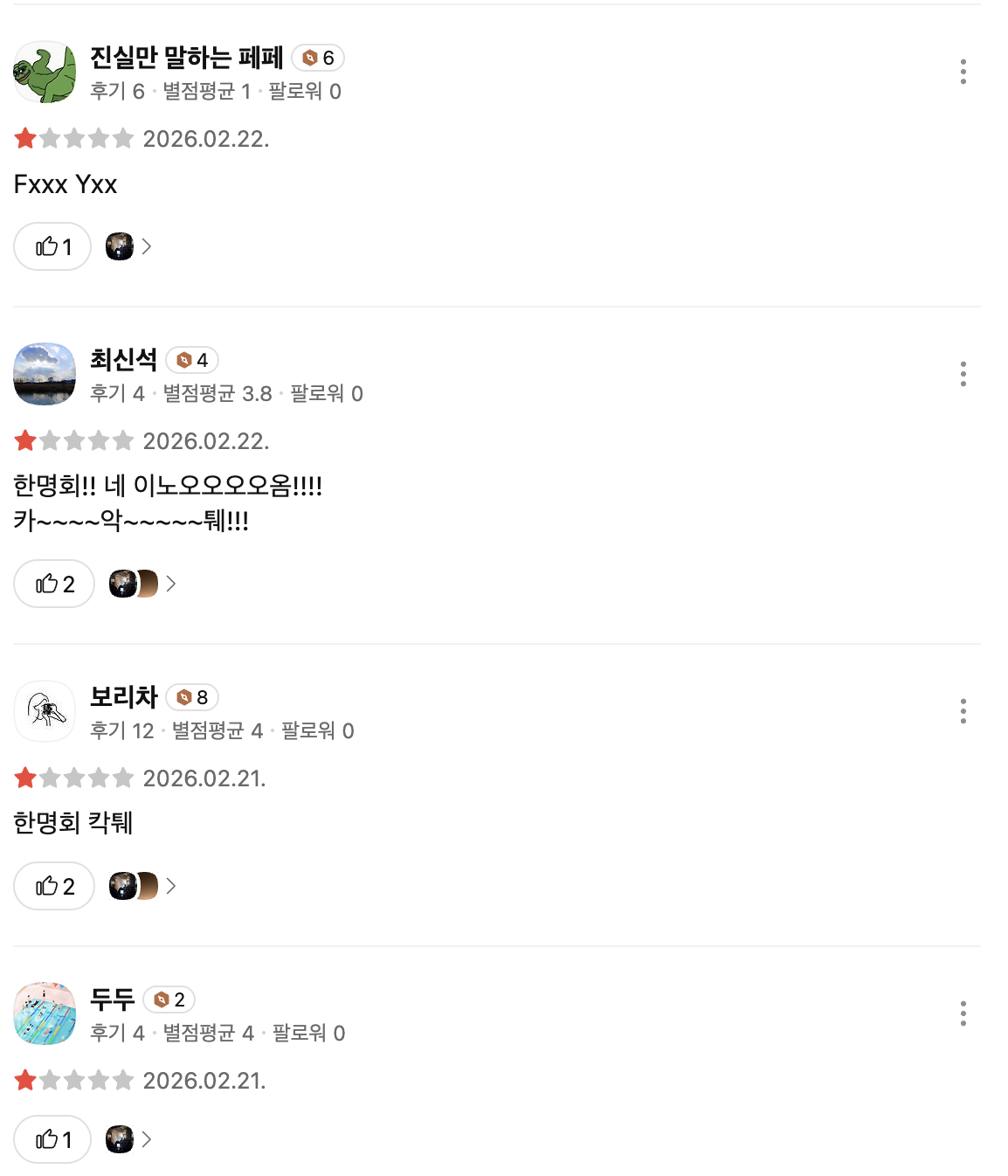View who liked 최신석's review
The image size is (1008, 1176).
click(142, 584)
